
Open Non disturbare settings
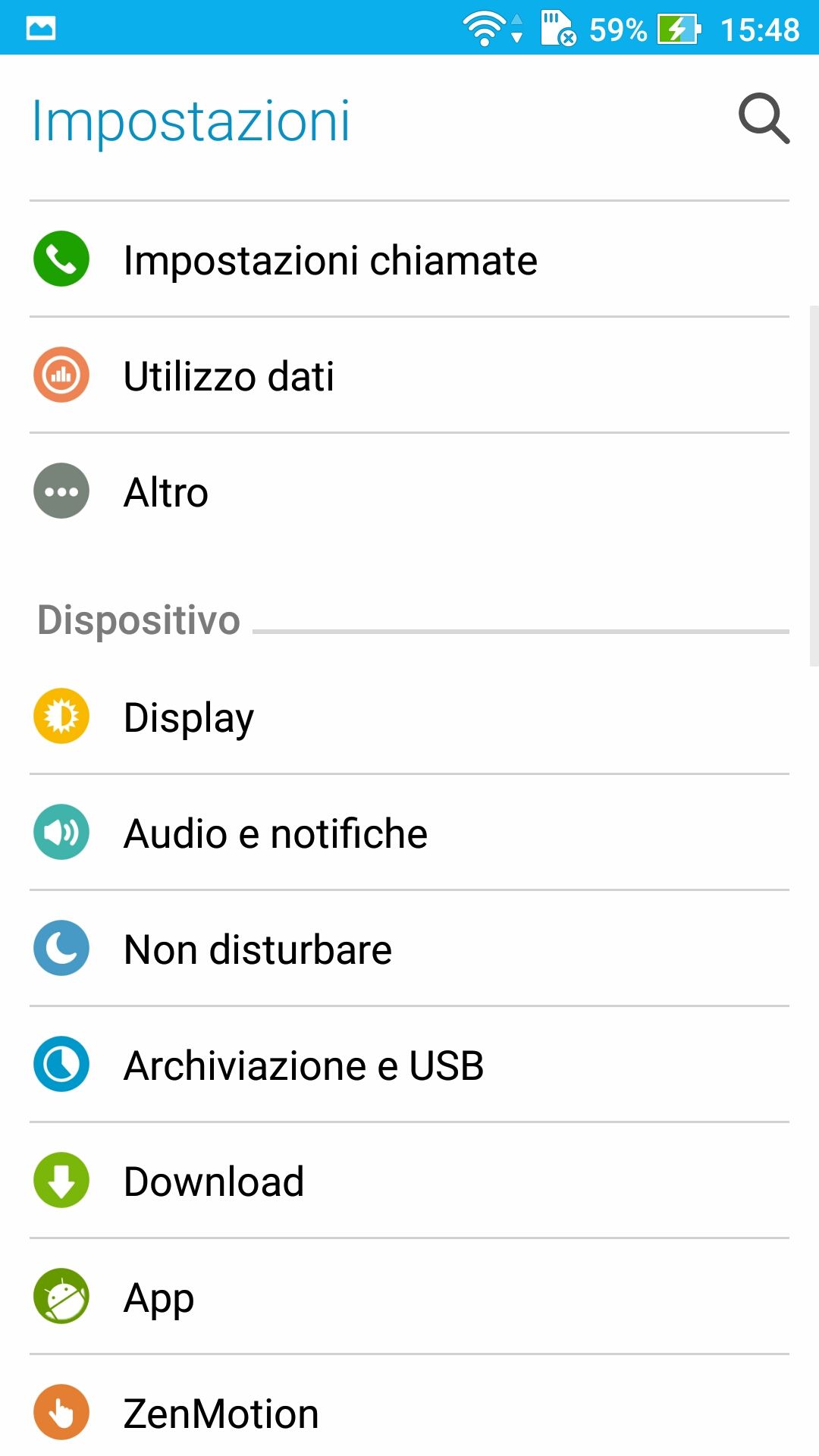[409, 949]
